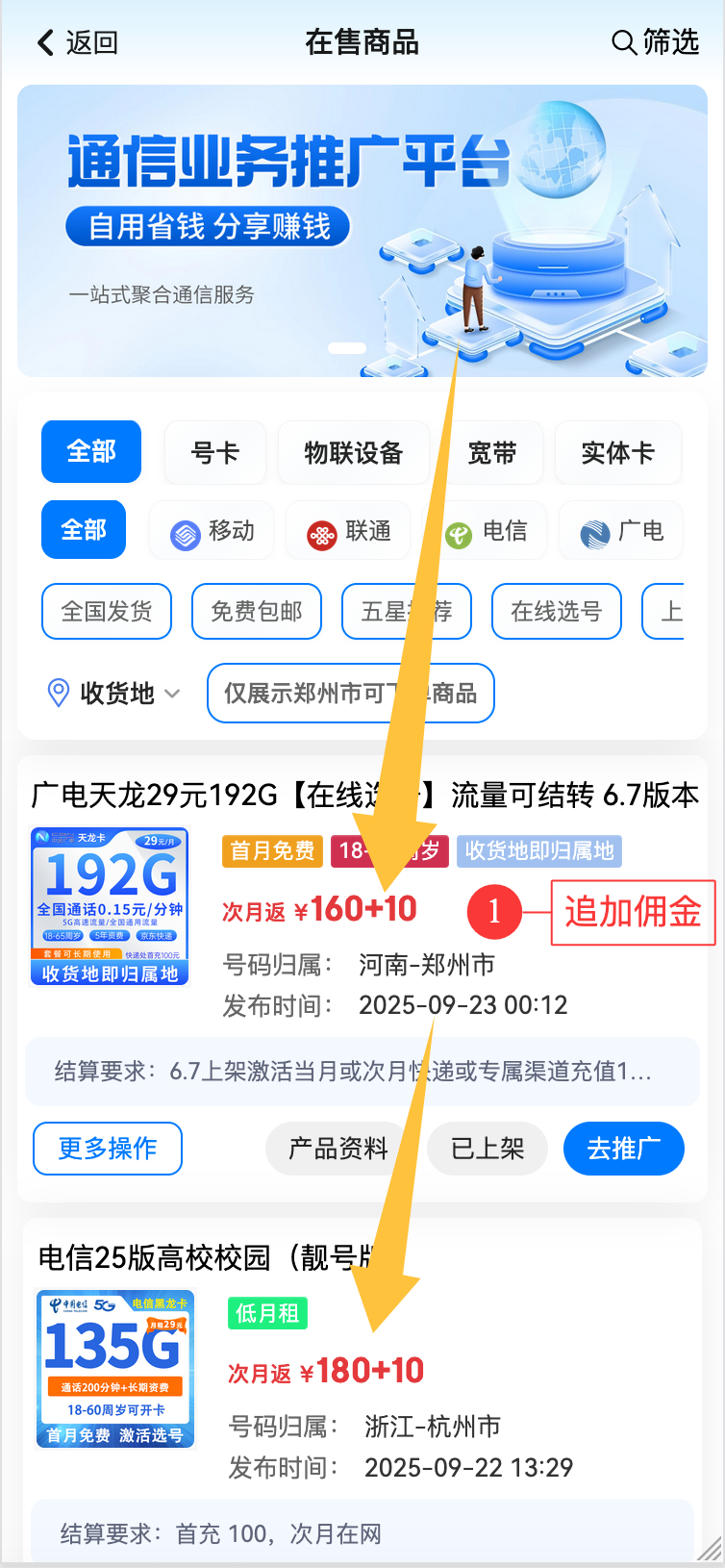Viewport: 725px width, 1568px height.
Task: Open 产品资料 for 广电天龙 card
Action: click(337, 1149)
